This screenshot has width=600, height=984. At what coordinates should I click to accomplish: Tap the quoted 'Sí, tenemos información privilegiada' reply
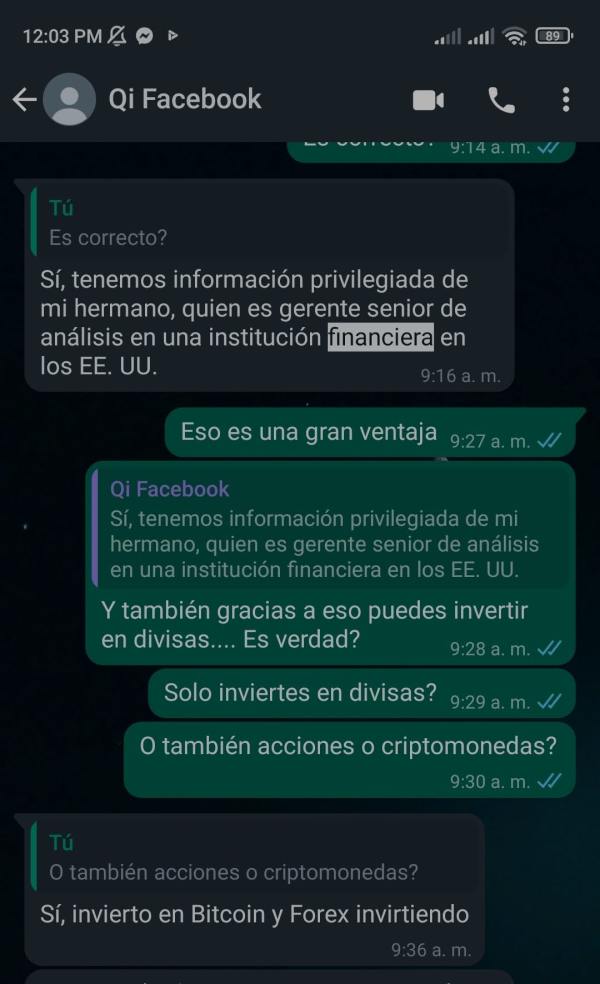(331, 530)
